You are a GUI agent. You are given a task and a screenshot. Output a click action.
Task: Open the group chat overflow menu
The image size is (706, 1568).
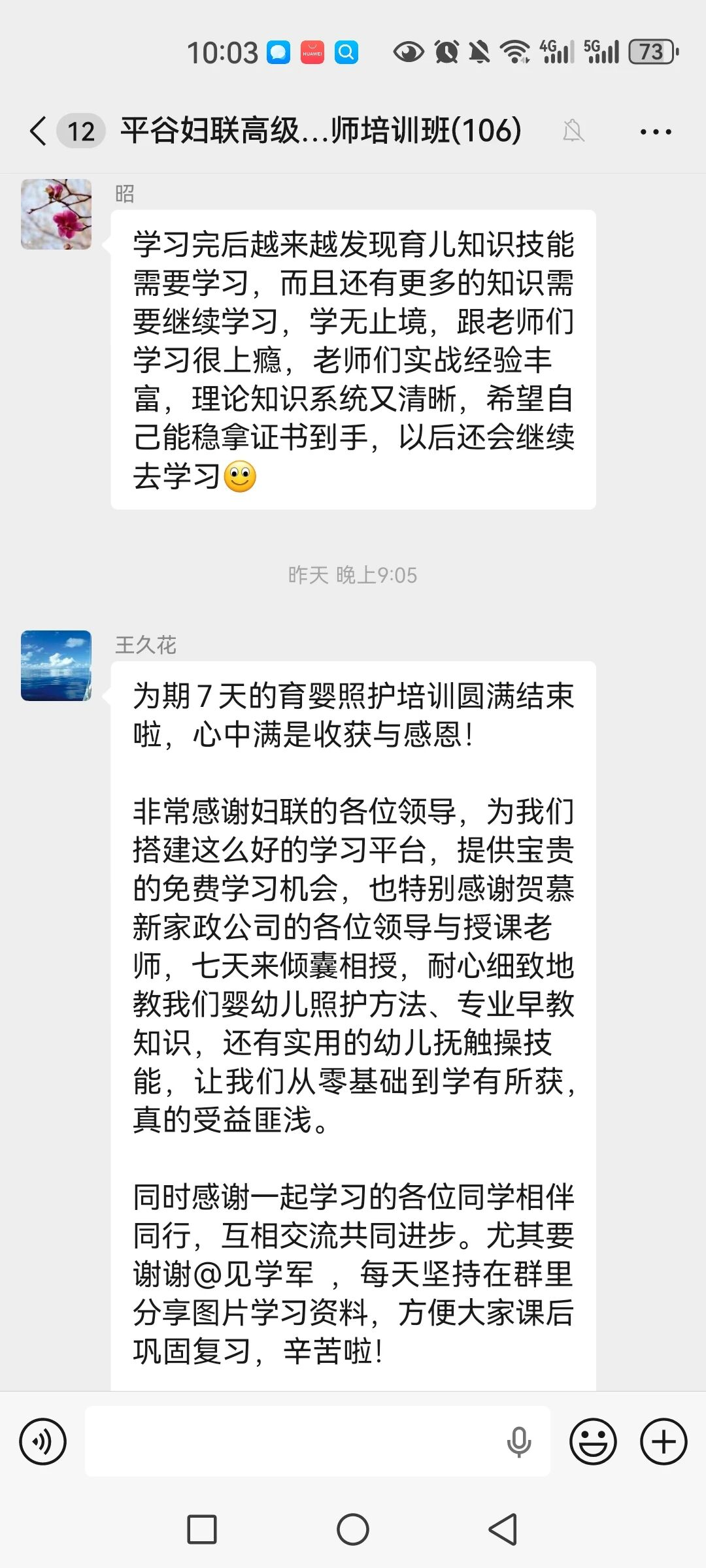coord(655,131)
